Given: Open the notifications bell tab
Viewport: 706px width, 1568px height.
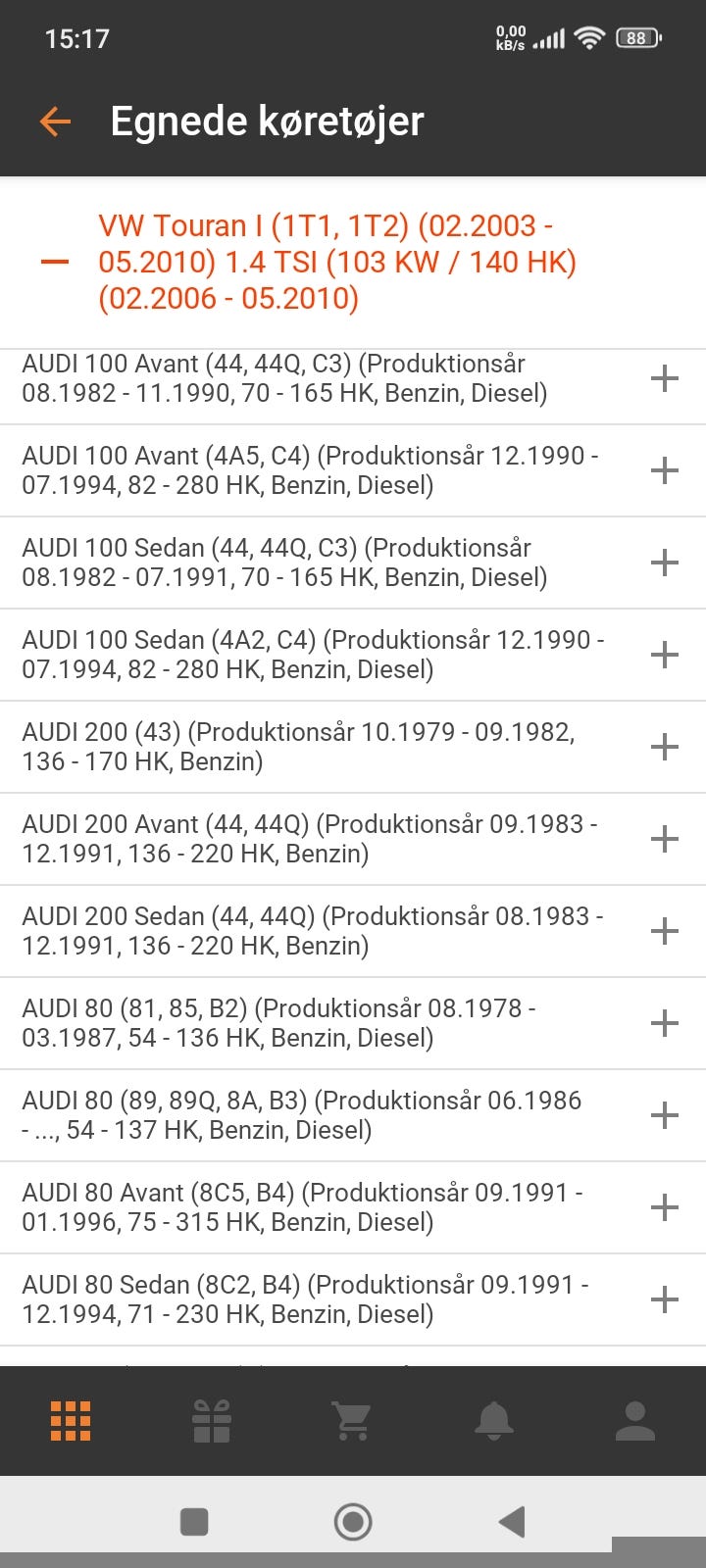Looking at the screenshot, I should coord(494,1421).
